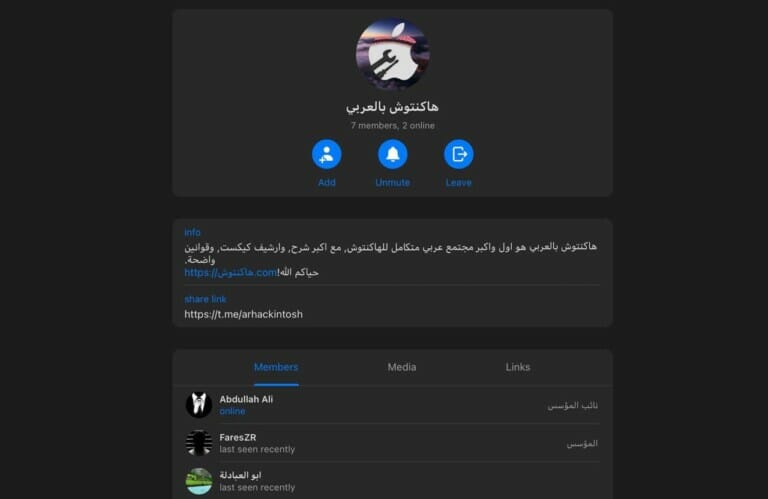Leave the group
This screenshot has width=768, height=499.
point(458,155)
